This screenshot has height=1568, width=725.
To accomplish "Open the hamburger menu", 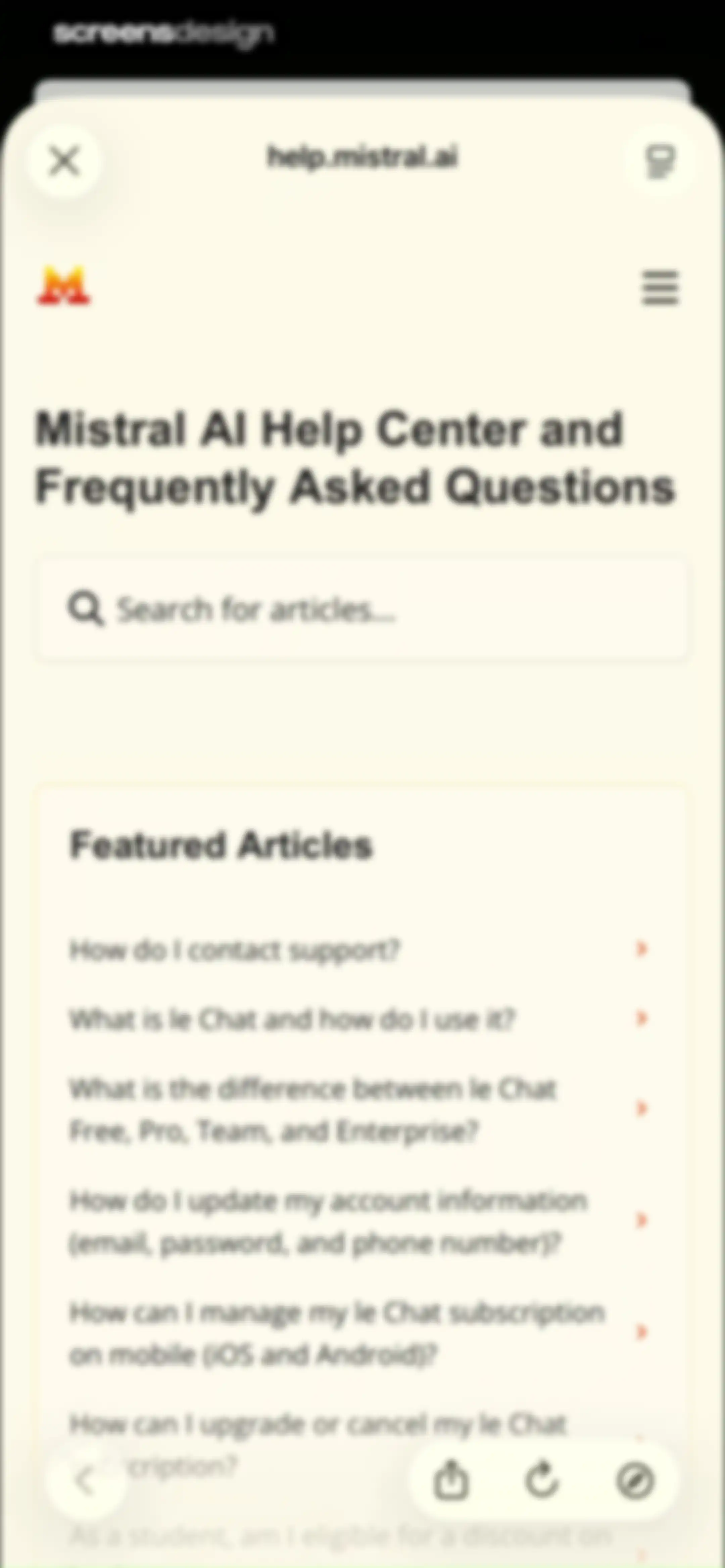I will 661,288.
